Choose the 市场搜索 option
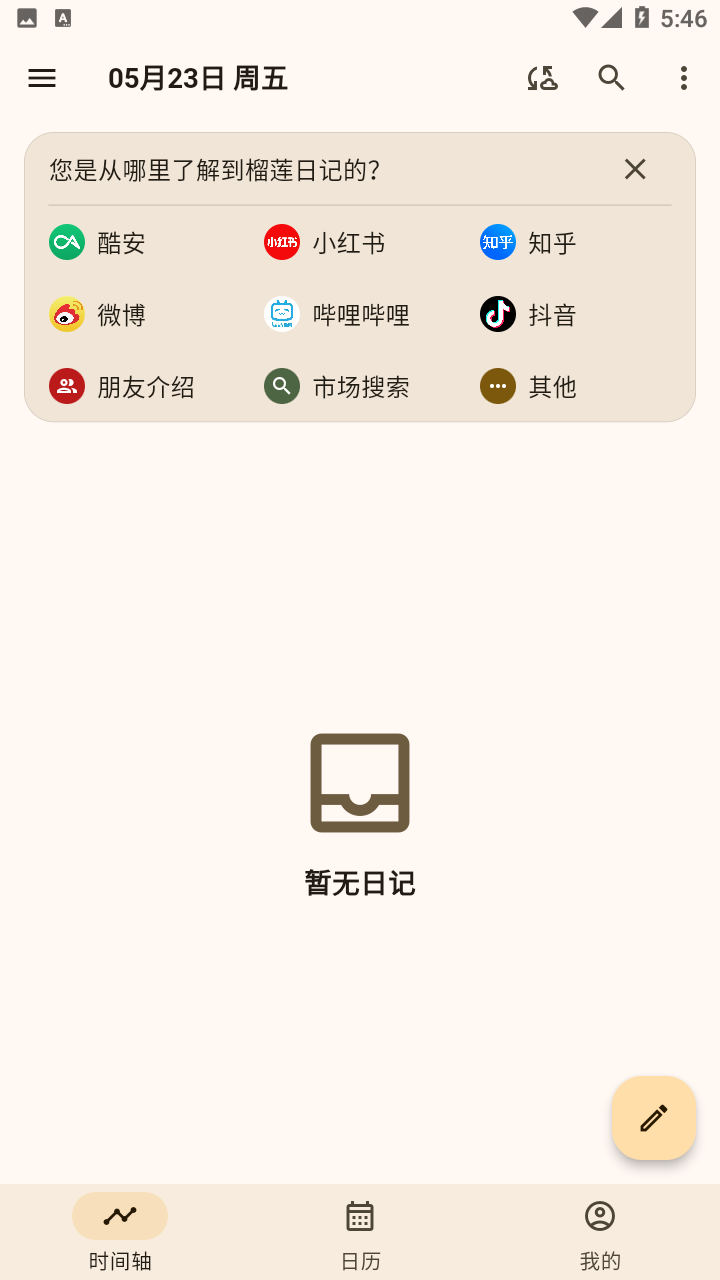Screen dimensions: 720x1280 point(337,387)
